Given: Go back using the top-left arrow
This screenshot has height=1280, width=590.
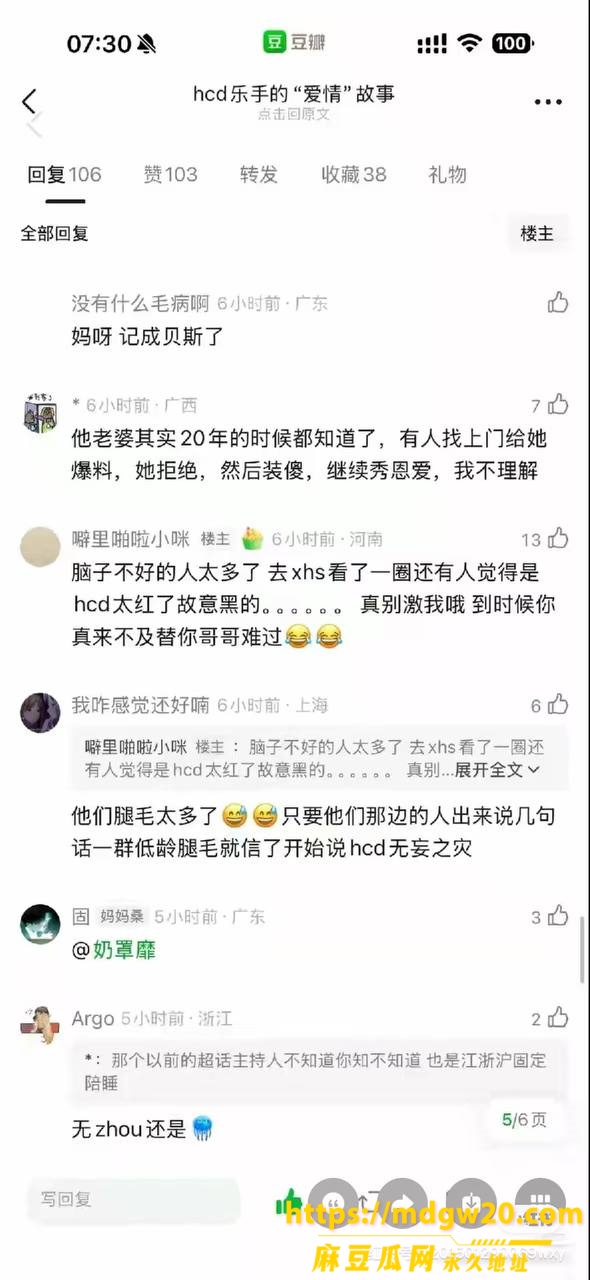Looking at the screenshot, I should [29, 101].
